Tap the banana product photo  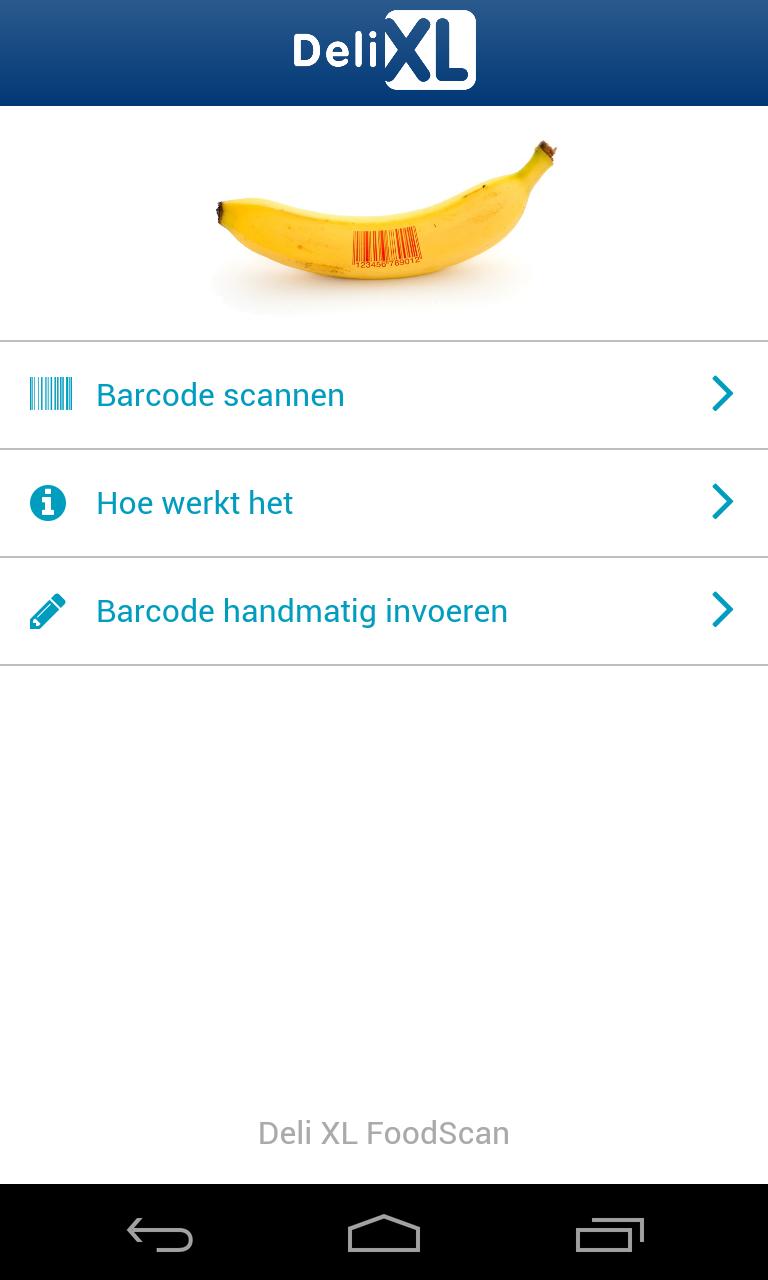coord(384,220)
